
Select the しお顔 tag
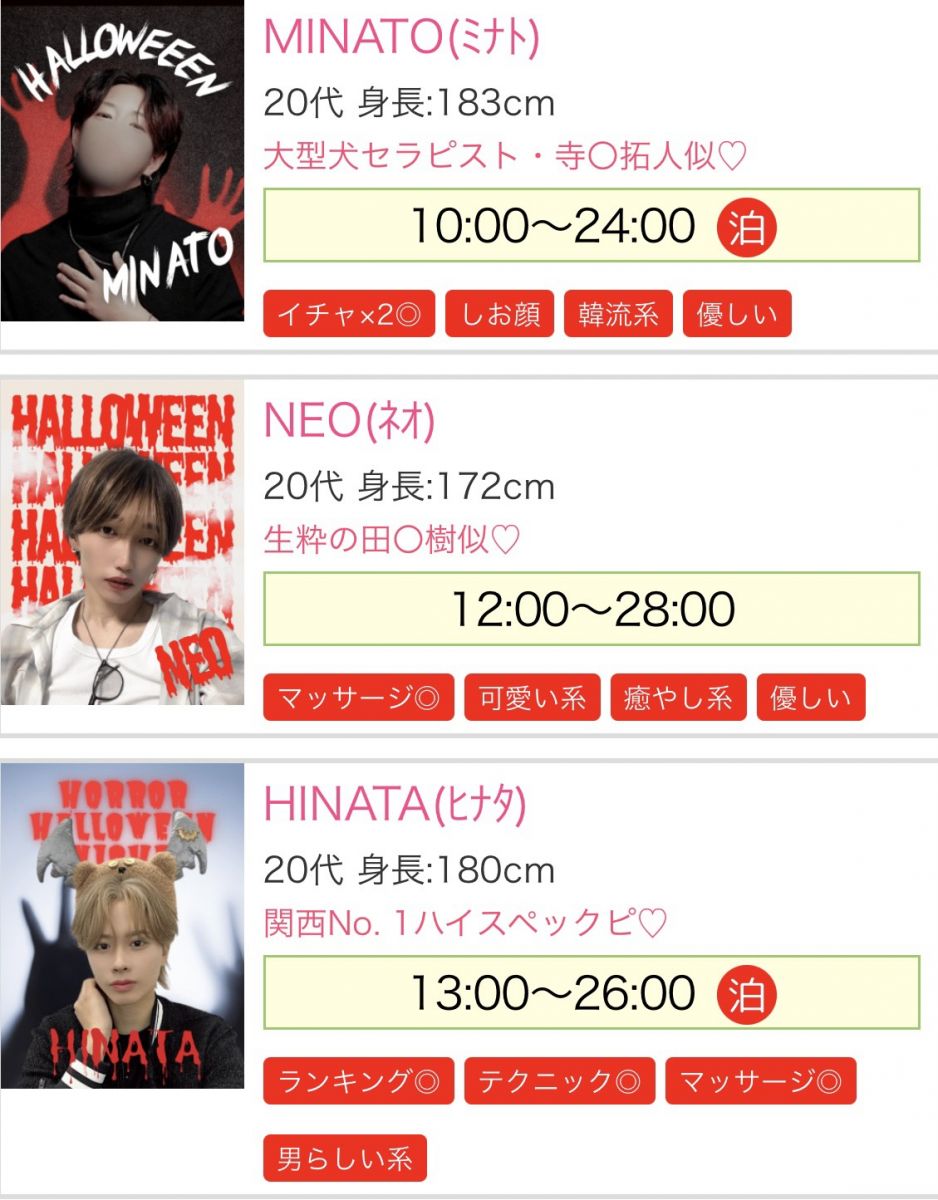pos(499,315)
